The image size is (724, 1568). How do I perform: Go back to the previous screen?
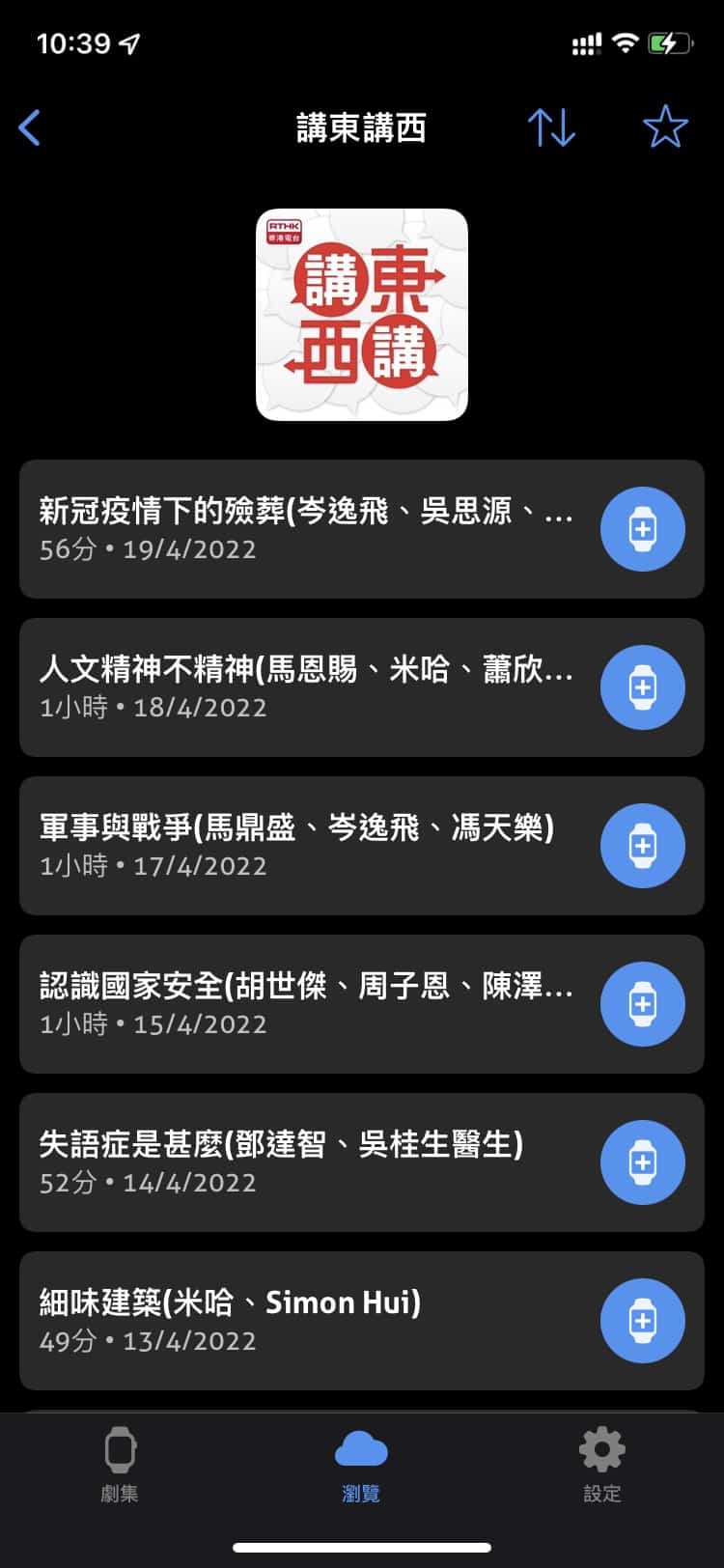tap(30, 127)
